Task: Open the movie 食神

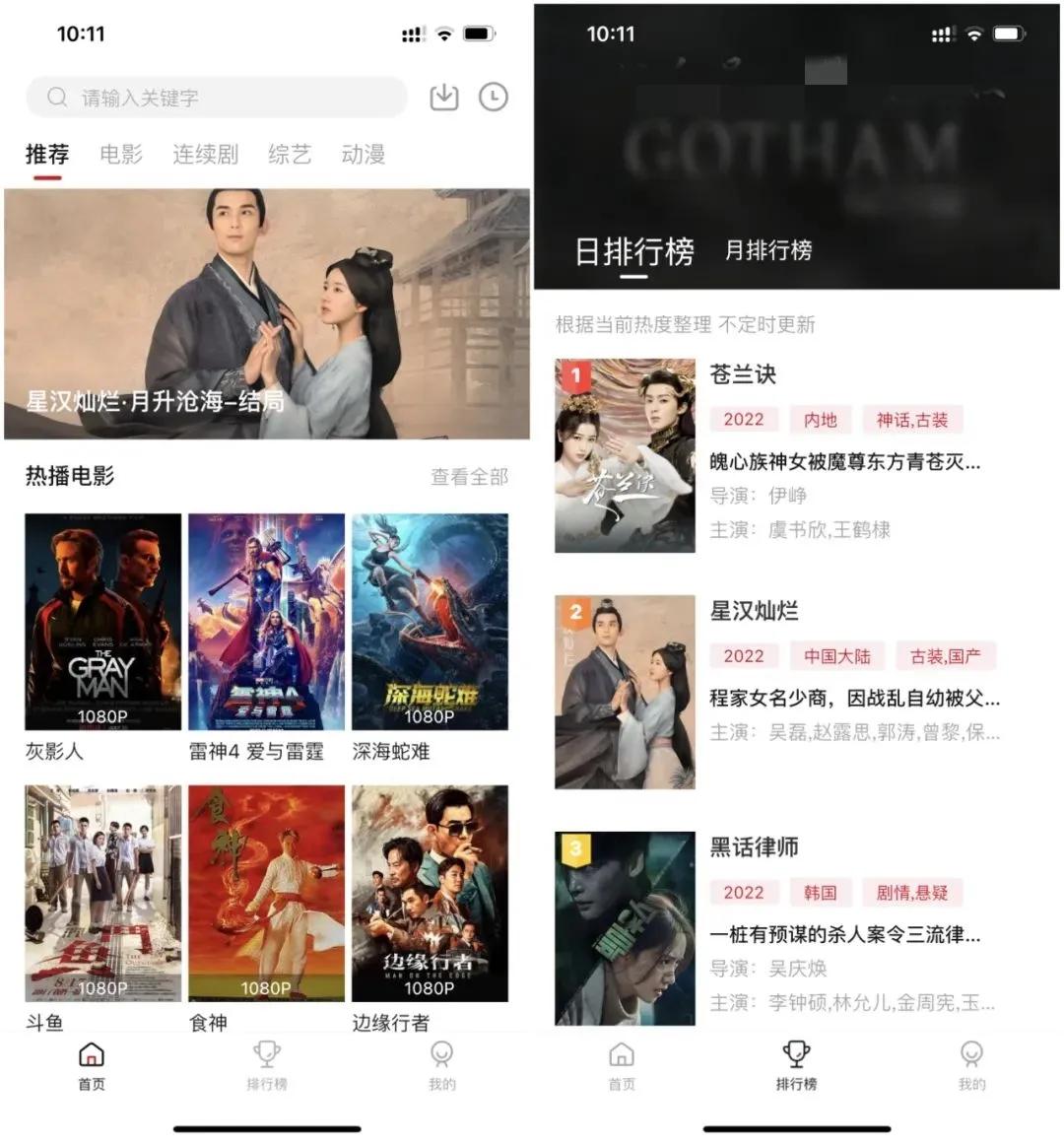Action: [266, 893]
